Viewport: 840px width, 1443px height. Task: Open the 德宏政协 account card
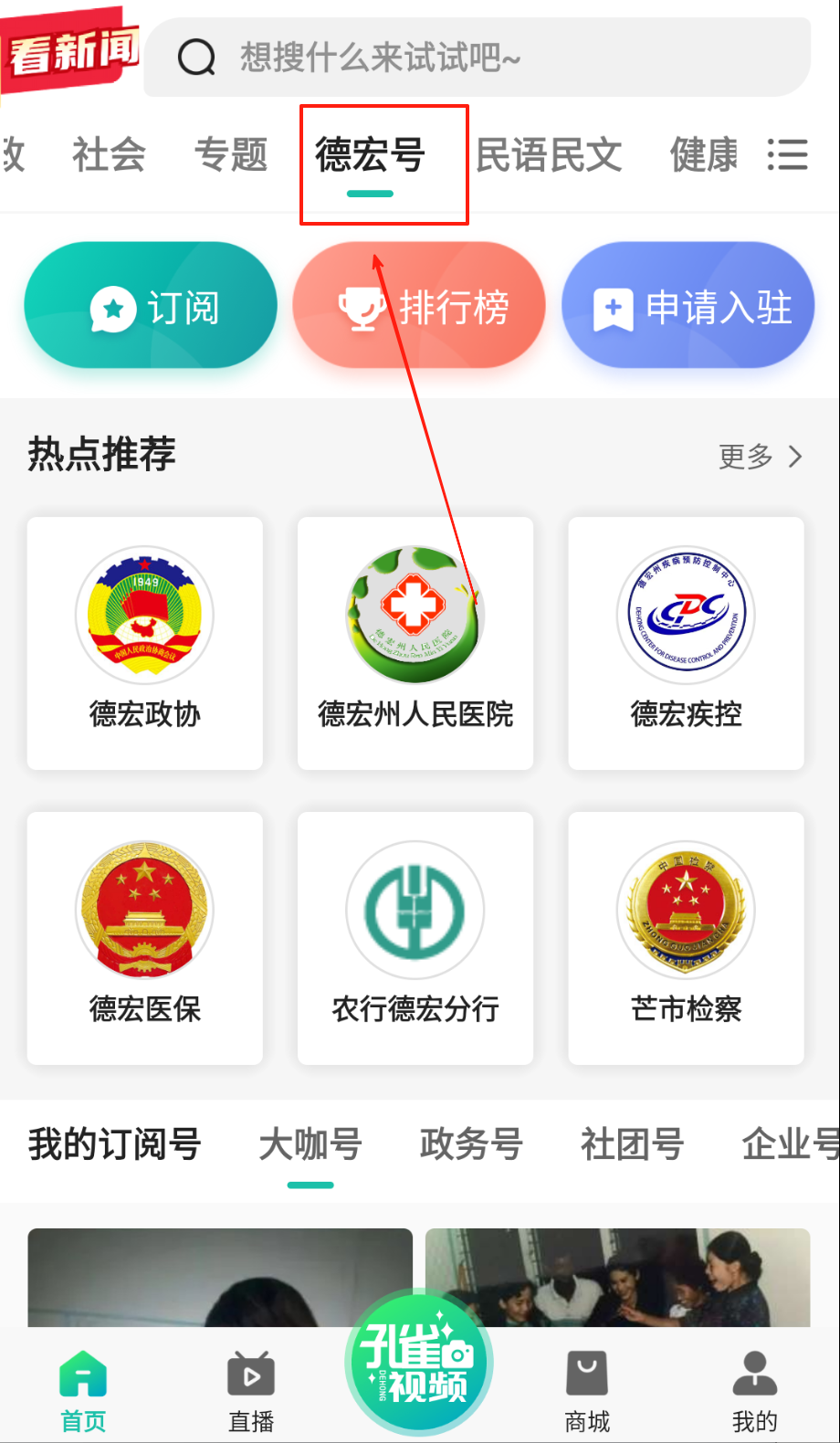tap(145, 643)
